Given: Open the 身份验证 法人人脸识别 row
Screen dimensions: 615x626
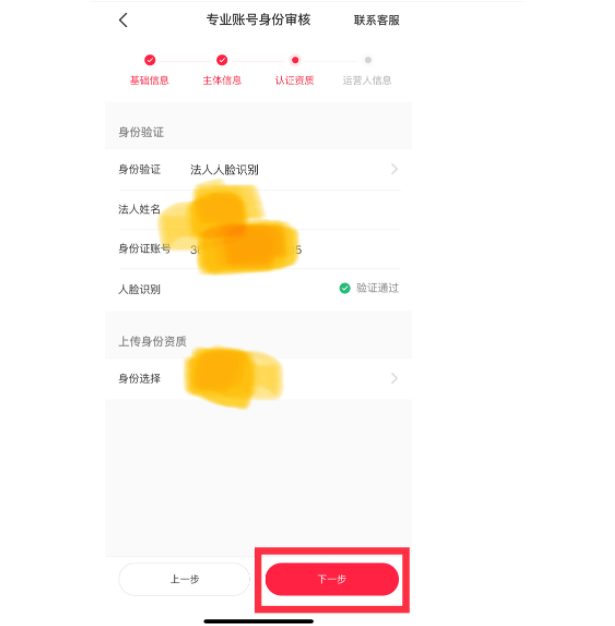Looking at the screenshot, I should 258,169.
